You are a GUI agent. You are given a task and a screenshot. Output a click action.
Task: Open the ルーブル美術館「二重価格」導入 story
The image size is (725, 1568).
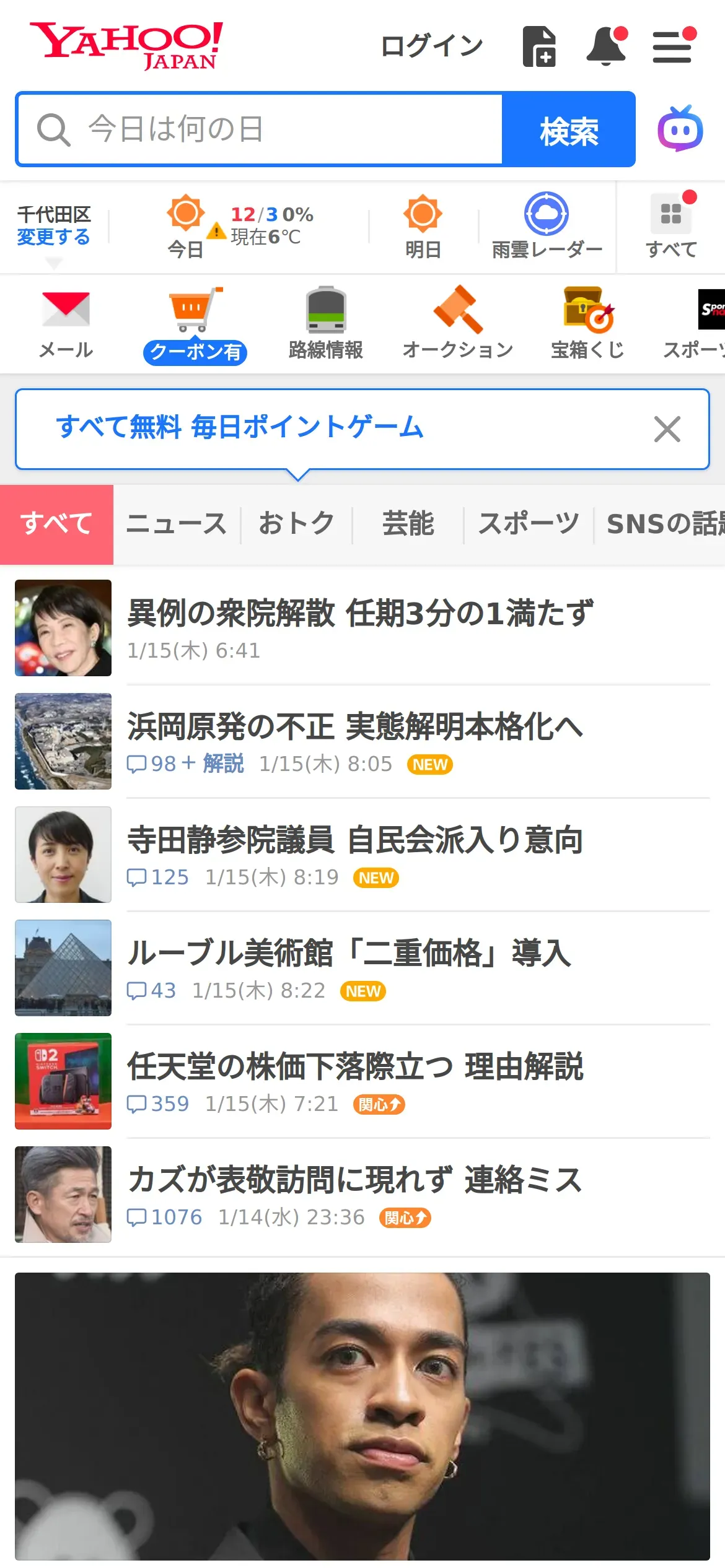coord(349,953)
